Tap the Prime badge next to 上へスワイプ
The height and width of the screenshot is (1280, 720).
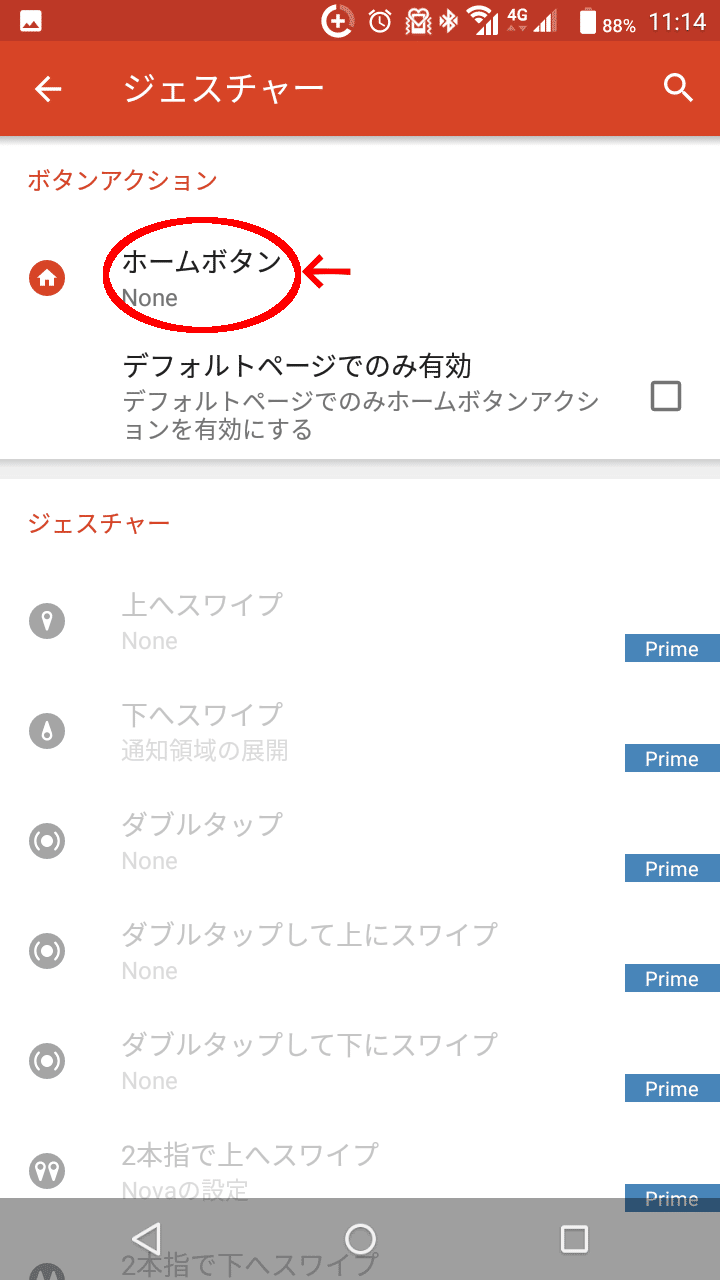pyautogui.click(x=671, y=648)
